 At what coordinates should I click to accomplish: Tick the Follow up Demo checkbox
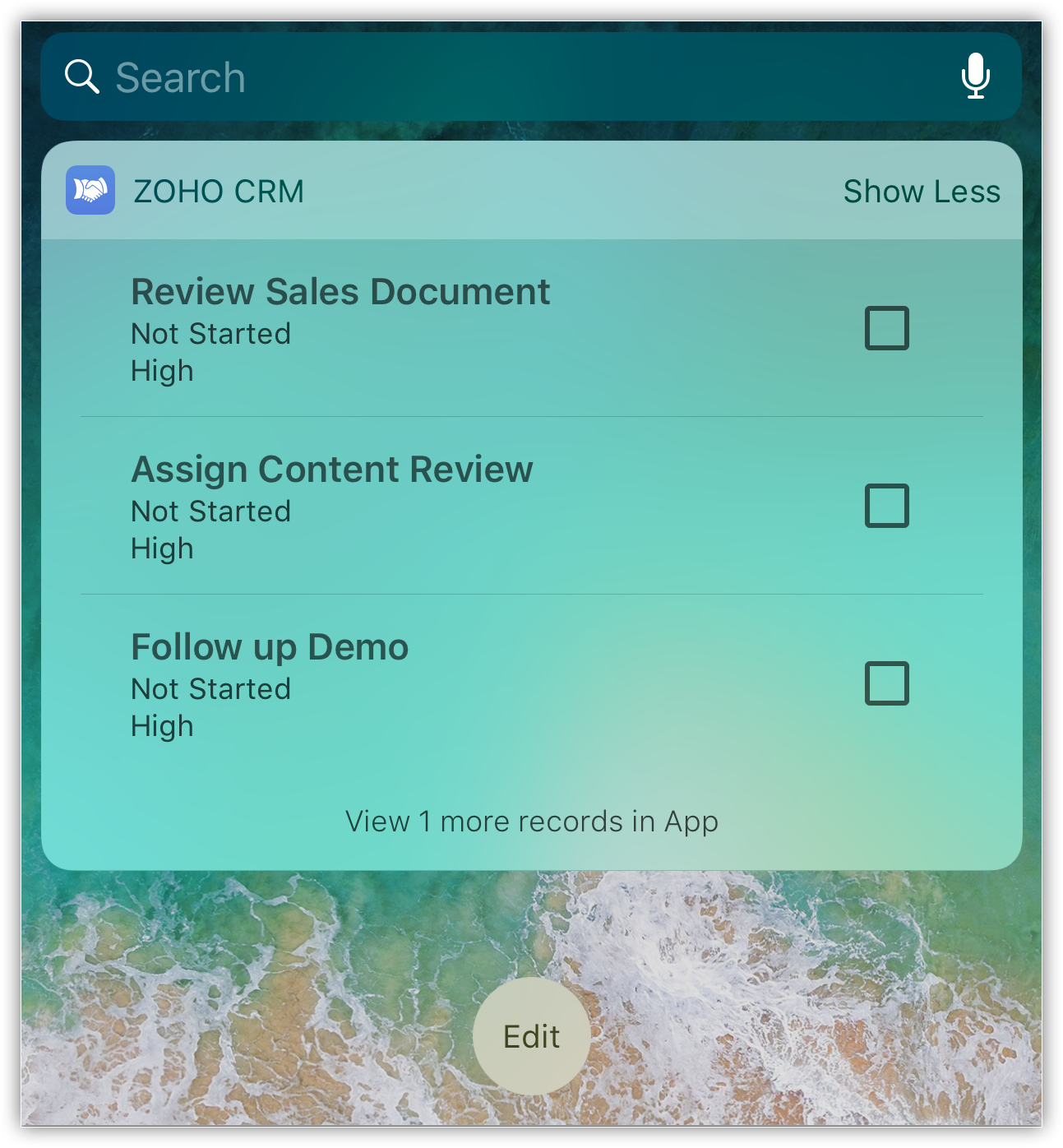pos(886,683)
